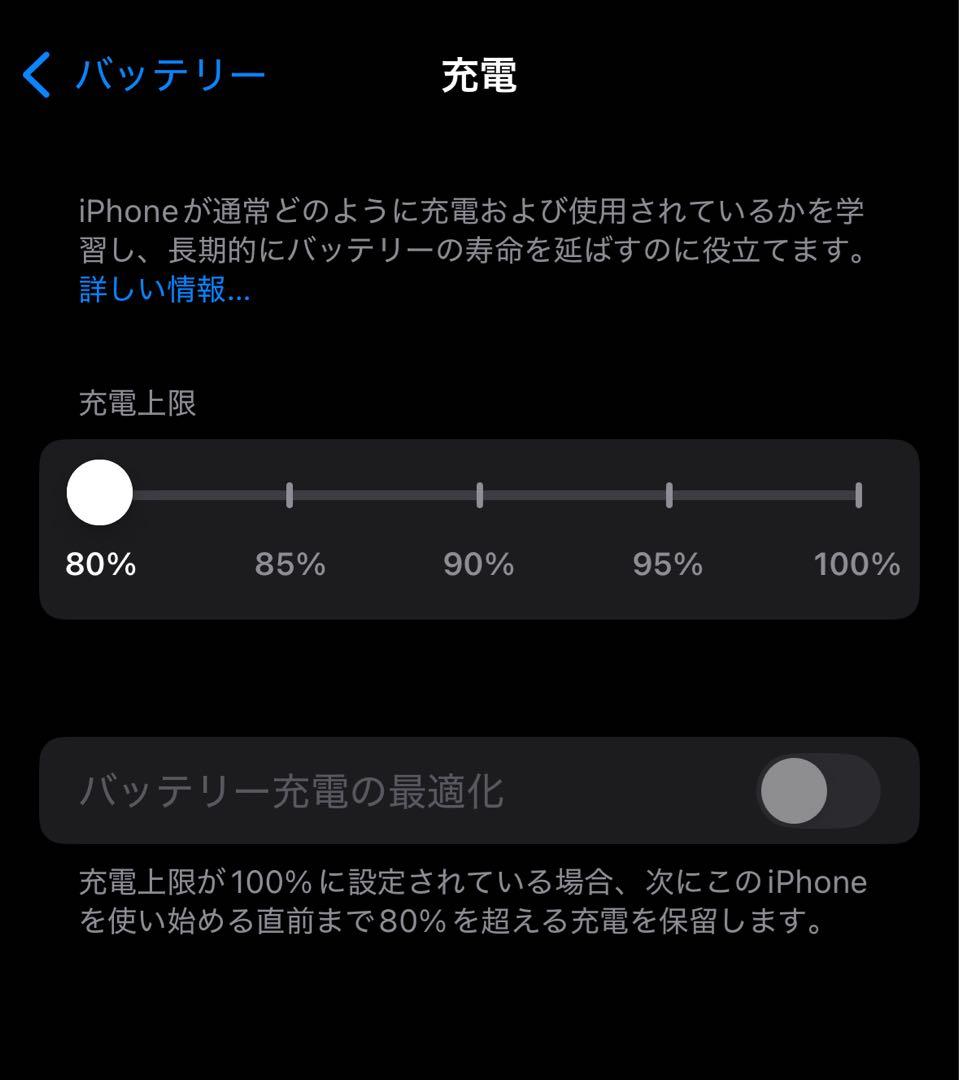The width and height of the screenshot is (959, 1080).
Task: Select the 85% tick mark on slider
Action: 290,492
